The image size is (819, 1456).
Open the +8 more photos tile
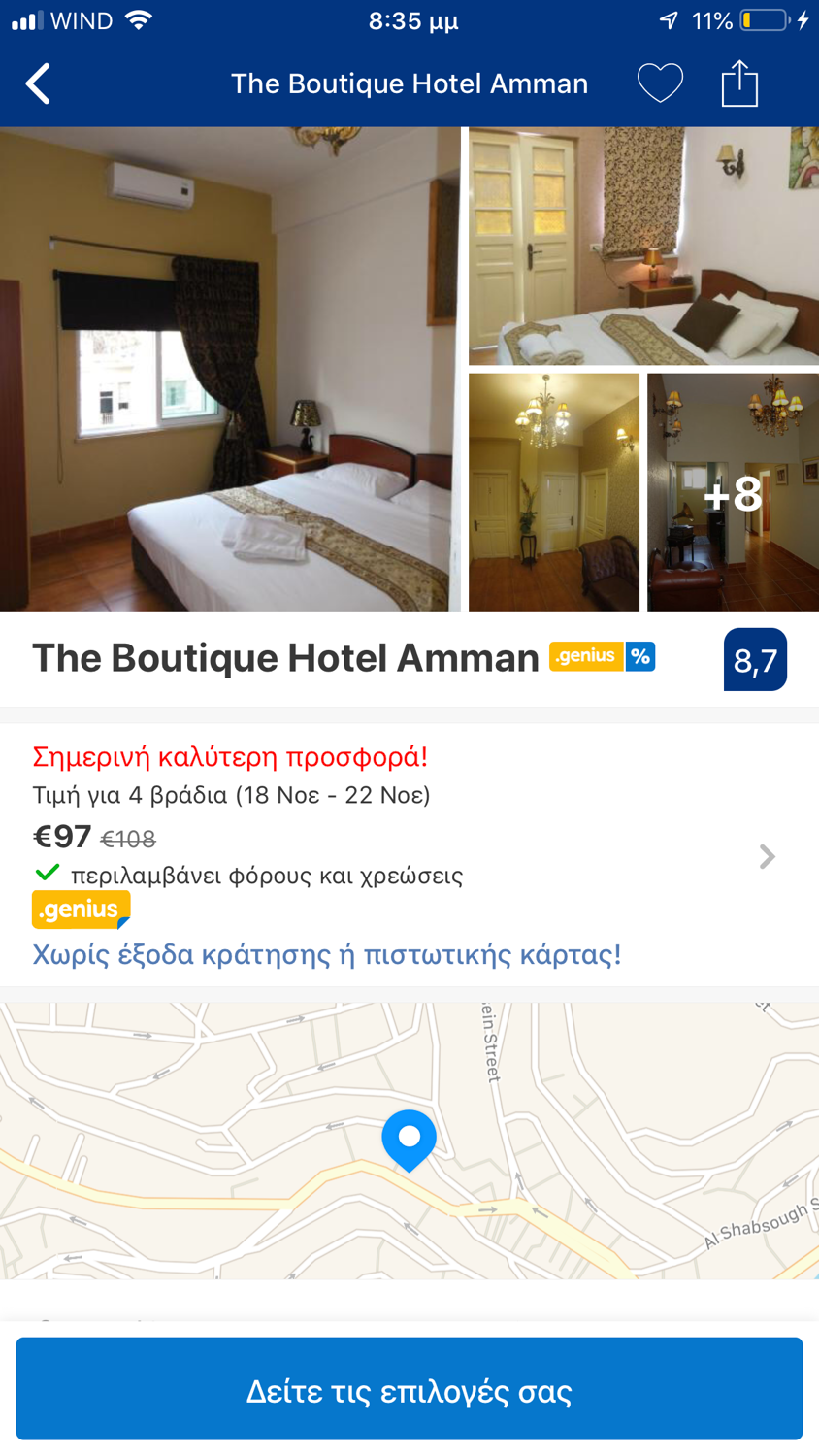[x=733, y=492]
